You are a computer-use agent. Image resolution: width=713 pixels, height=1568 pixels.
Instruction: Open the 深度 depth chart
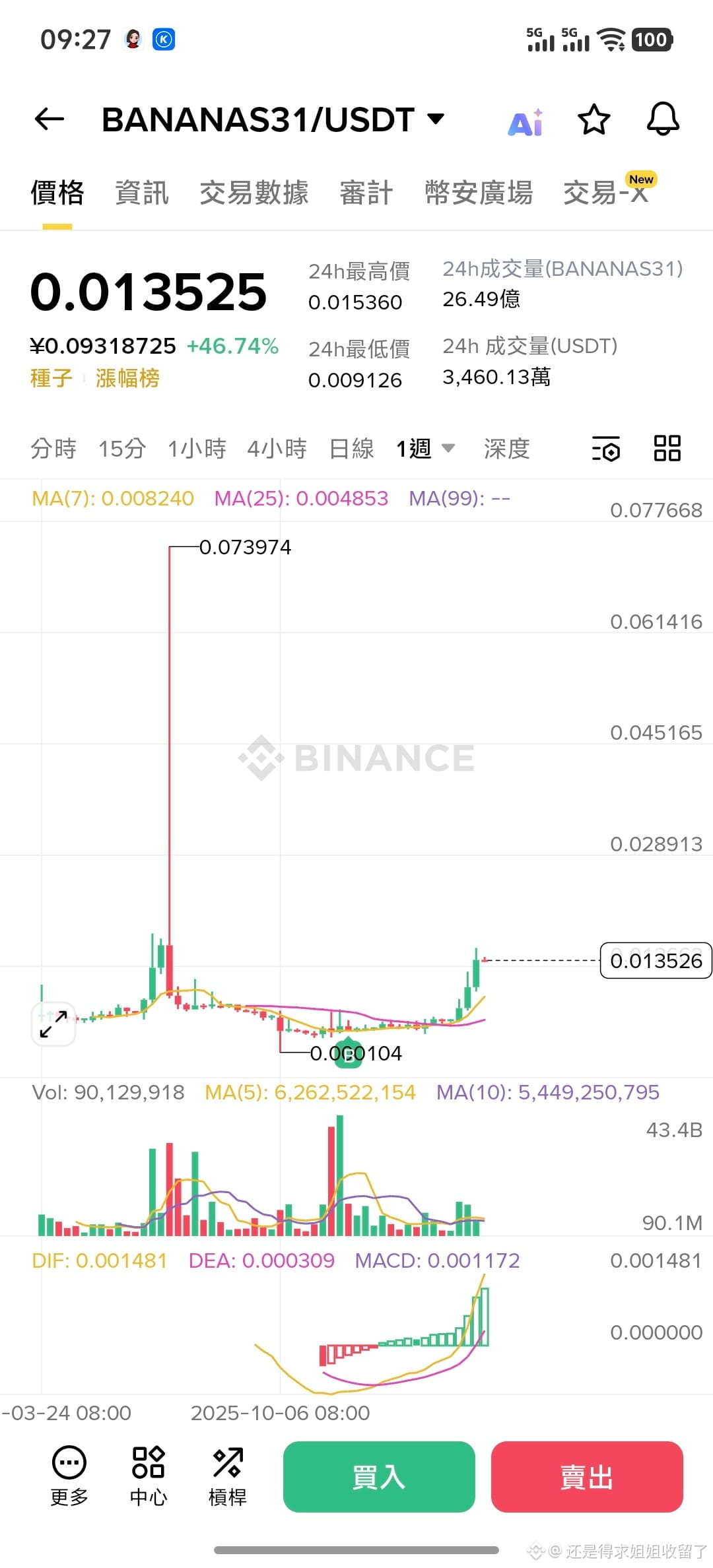coord(506,449)
